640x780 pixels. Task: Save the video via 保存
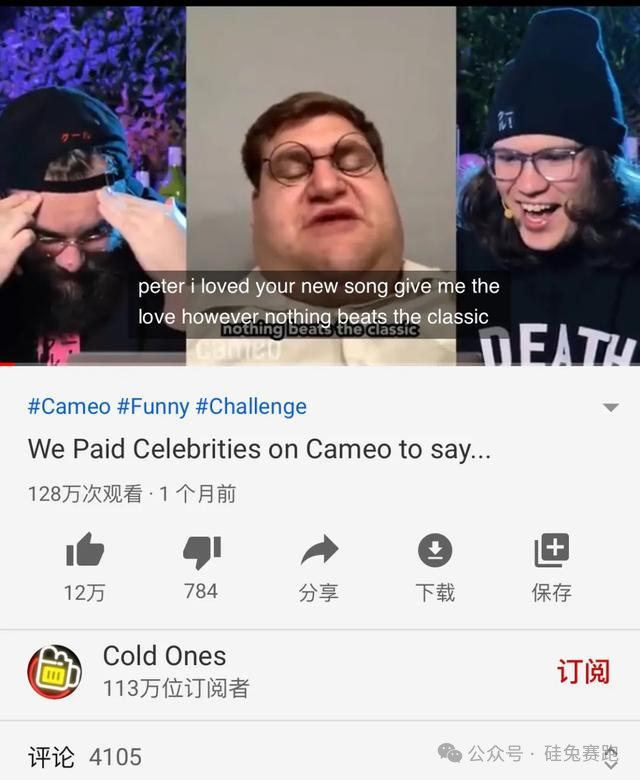coord(551,552)
